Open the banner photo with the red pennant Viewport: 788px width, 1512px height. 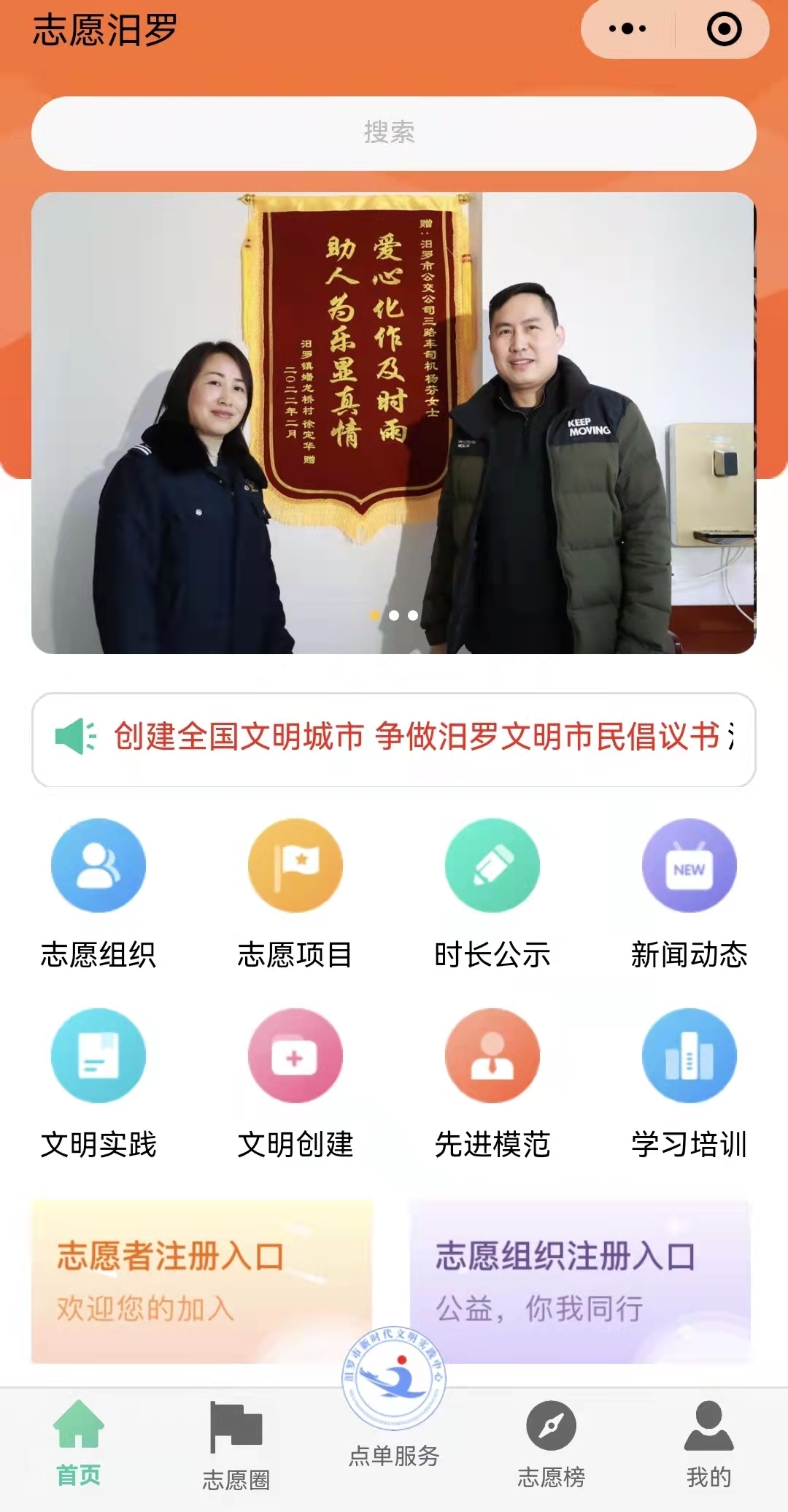coord(393,423)
